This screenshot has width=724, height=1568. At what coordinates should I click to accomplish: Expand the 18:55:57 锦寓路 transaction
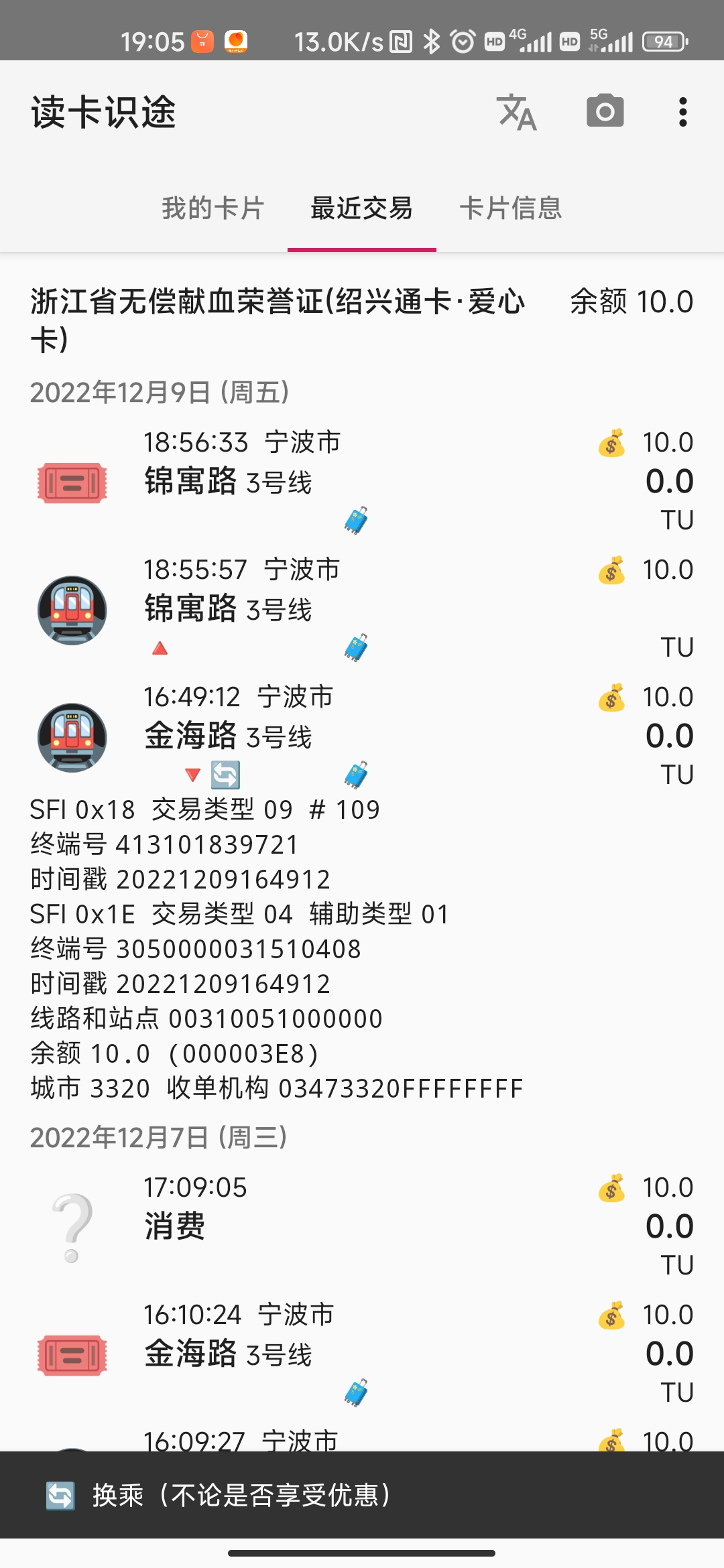click(362, 608)
